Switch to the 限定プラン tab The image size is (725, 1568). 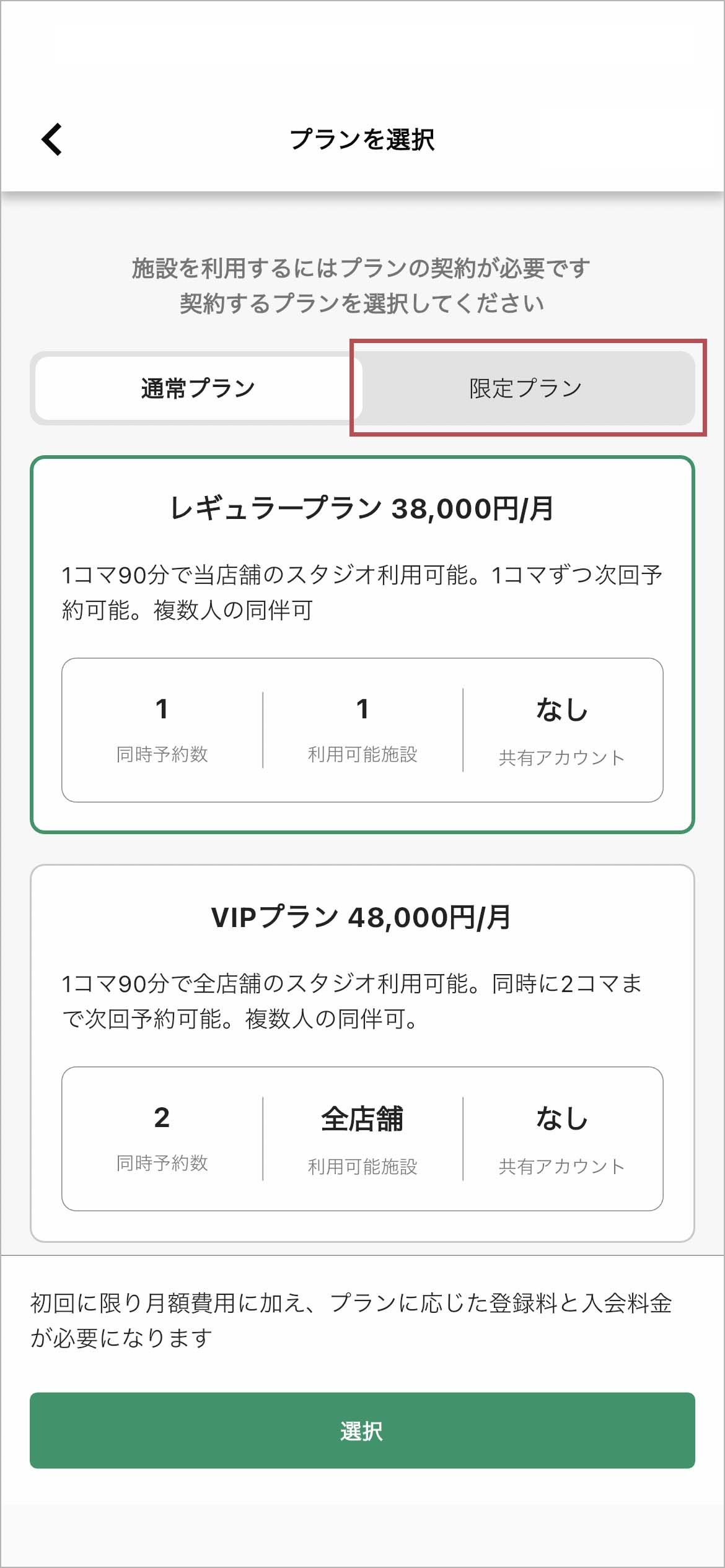point(527,388)
